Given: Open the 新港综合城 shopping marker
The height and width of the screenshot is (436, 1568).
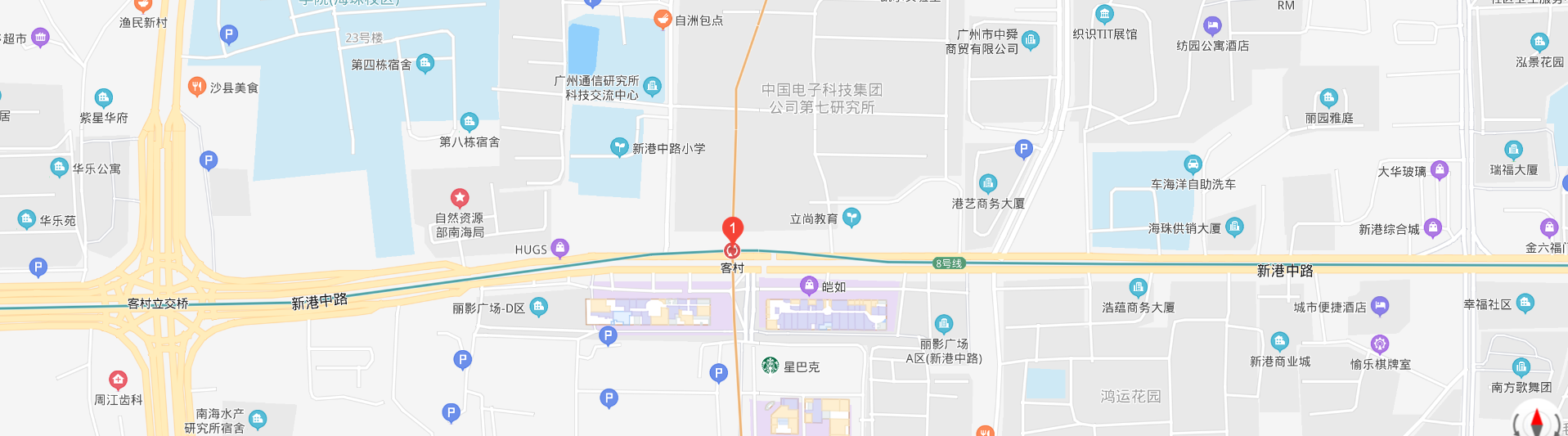Looking at the screenshot, I should tap(1433, 228).
